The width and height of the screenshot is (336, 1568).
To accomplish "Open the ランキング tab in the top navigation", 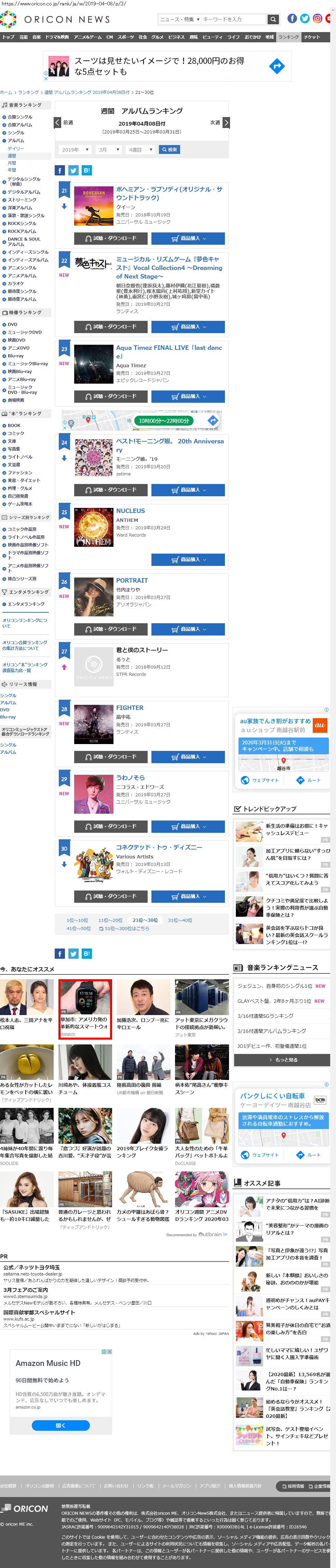I will pyautogui.click(x=288, y=37).
